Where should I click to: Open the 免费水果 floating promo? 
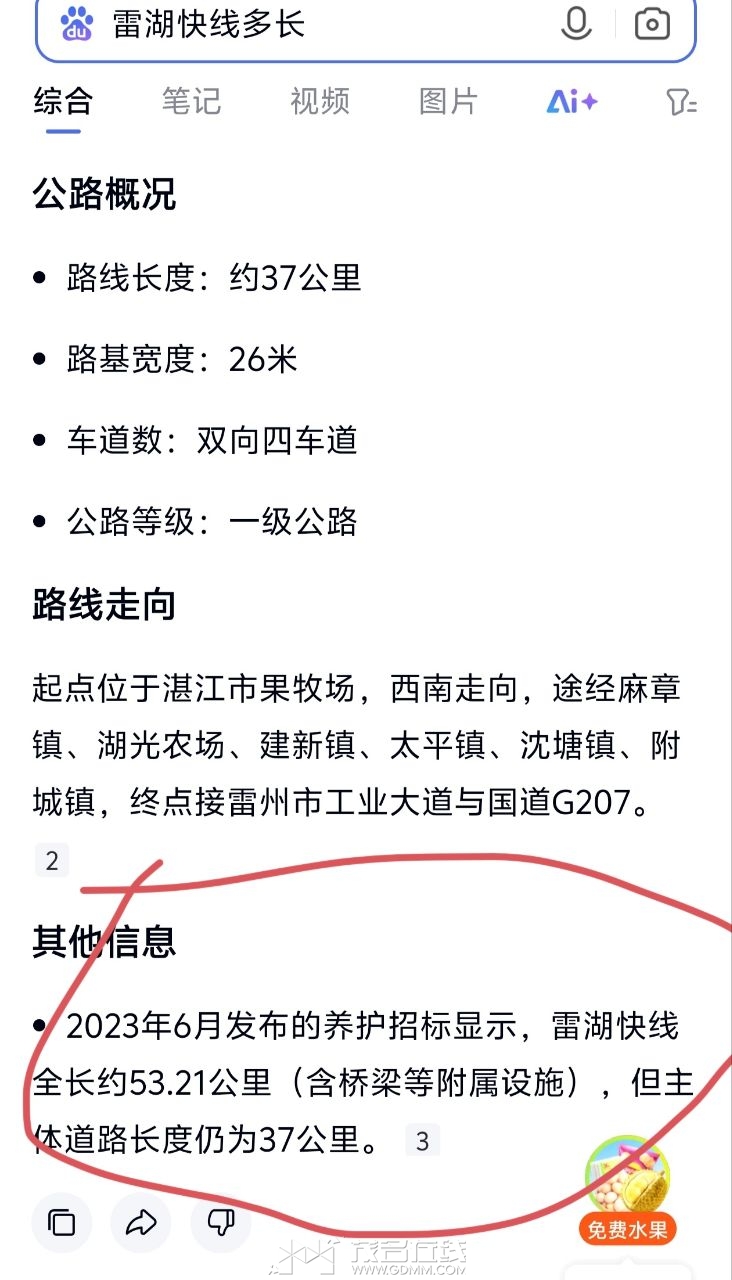[628, 1192]
